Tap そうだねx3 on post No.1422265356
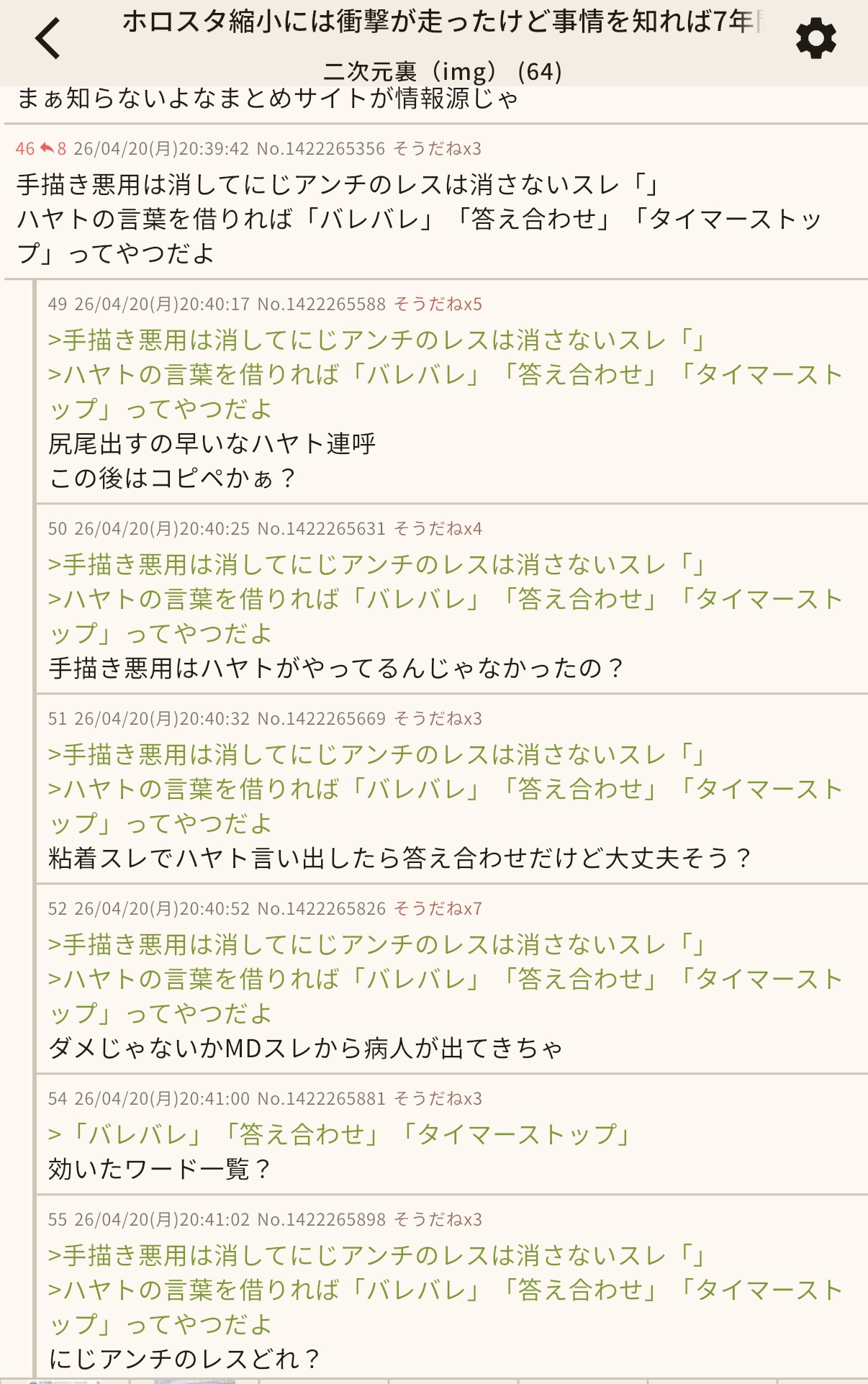The width and height of the screenshot is (868, 1384). pos(437,149)
